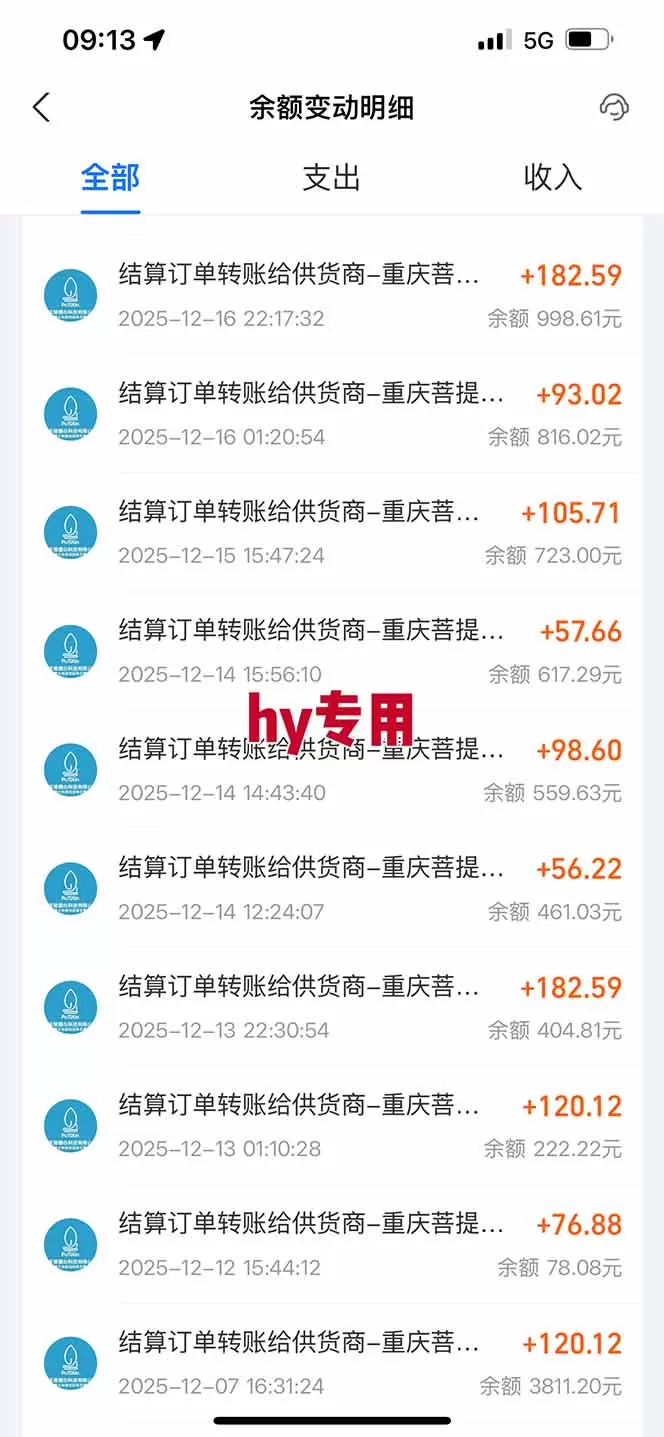The height and width of the screenshot is (1437, 664).
Task: Select the 全部 tab
Action: (x=110, y=178)
